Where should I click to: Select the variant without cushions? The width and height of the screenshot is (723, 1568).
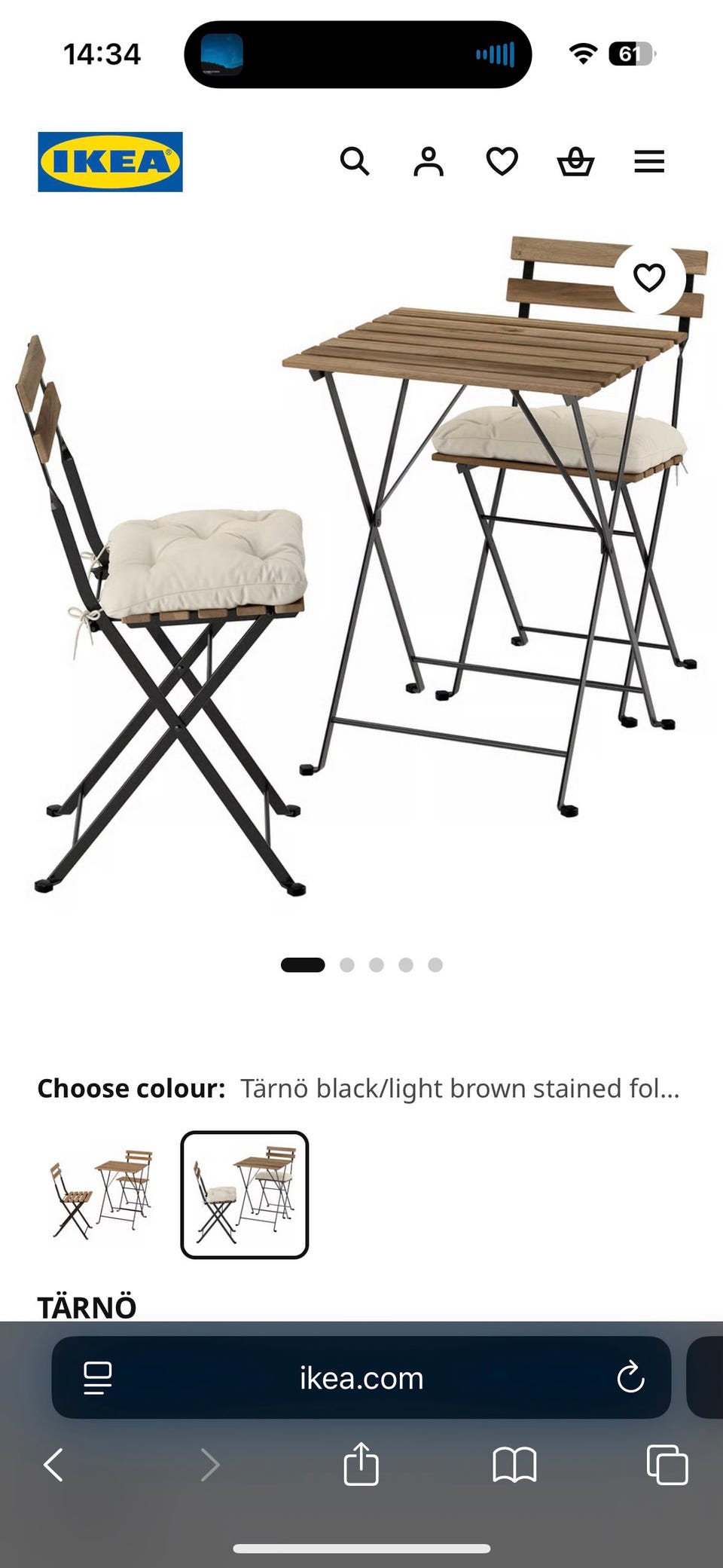102,1194
